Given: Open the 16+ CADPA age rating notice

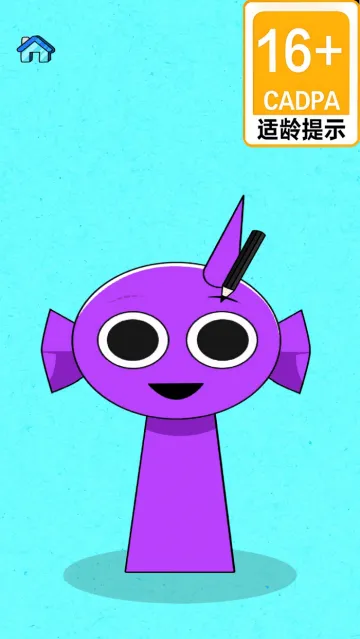Looking at the screenshot, I should [x=301, y=74].
